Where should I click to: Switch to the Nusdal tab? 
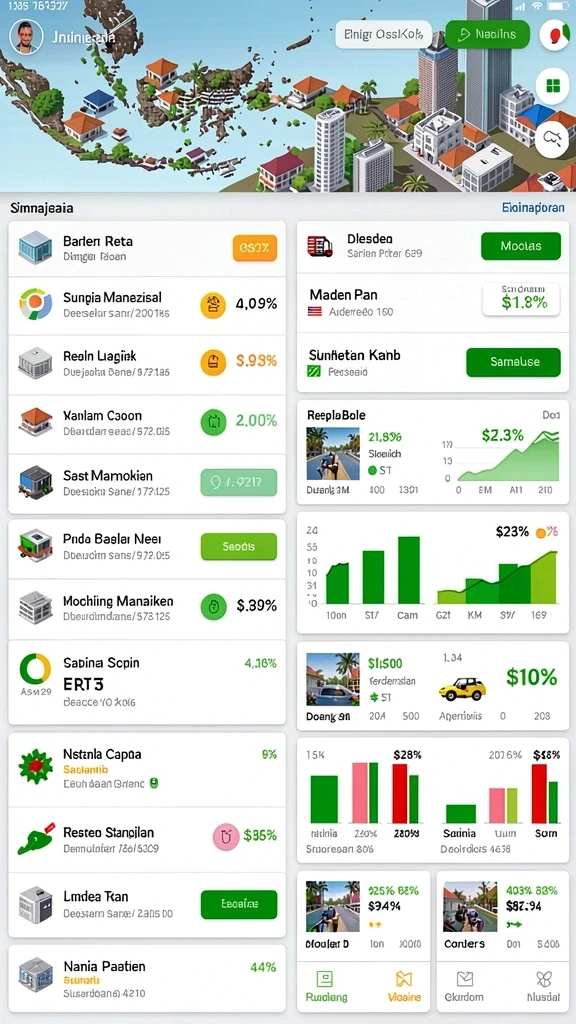tap(543, 986)
